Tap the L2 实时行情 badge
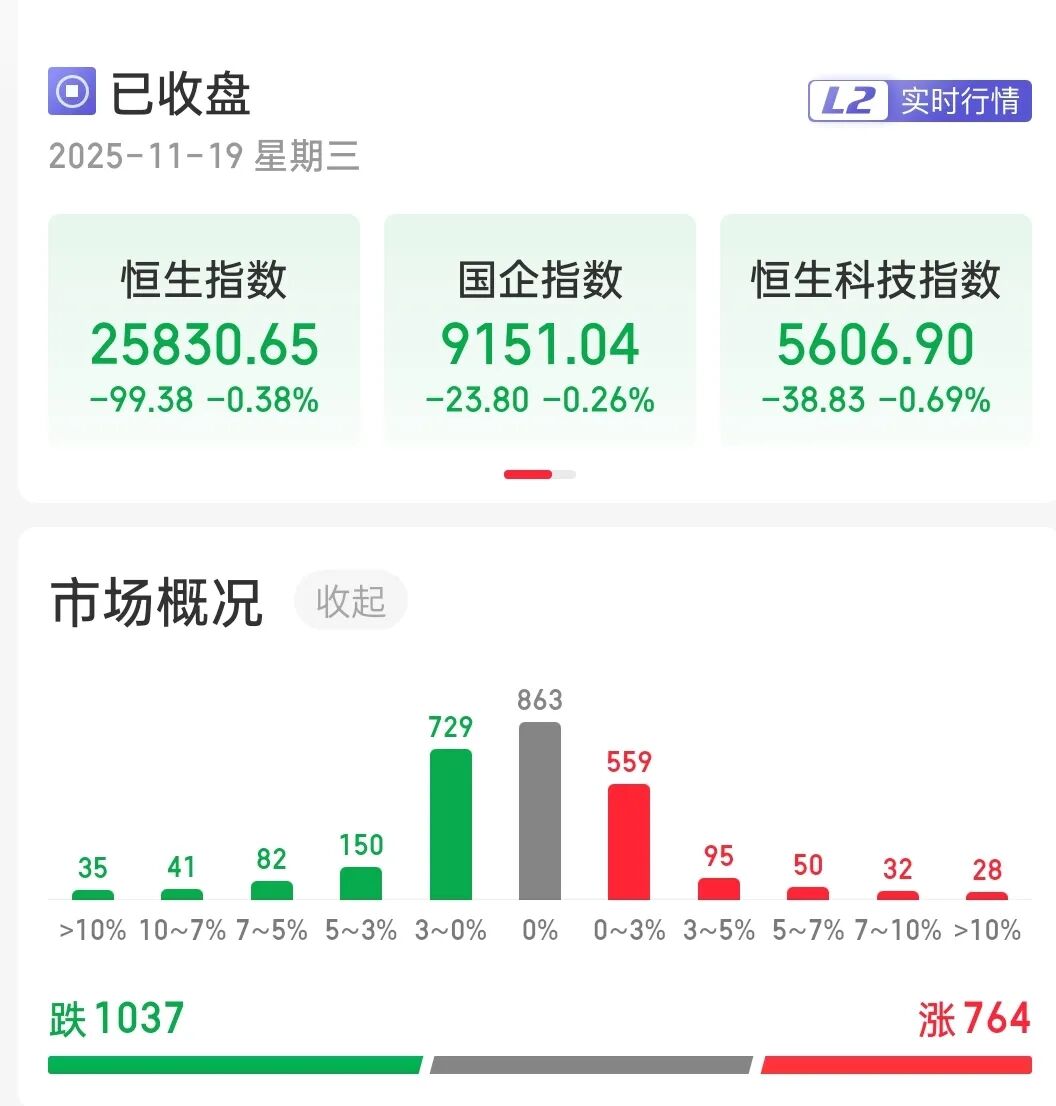 (x=919, y=101)
